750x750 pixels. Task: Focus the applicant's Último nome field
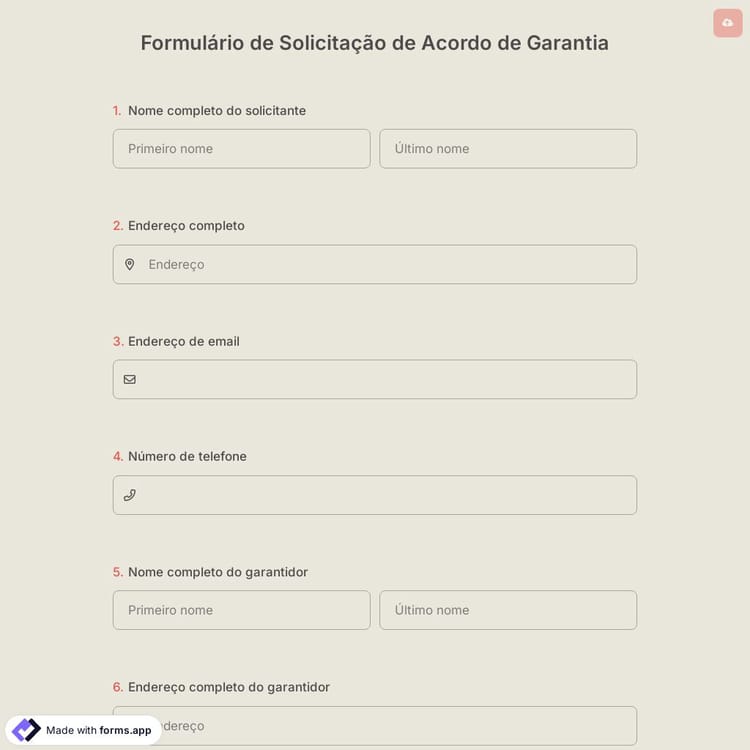(x=508, y=149)
